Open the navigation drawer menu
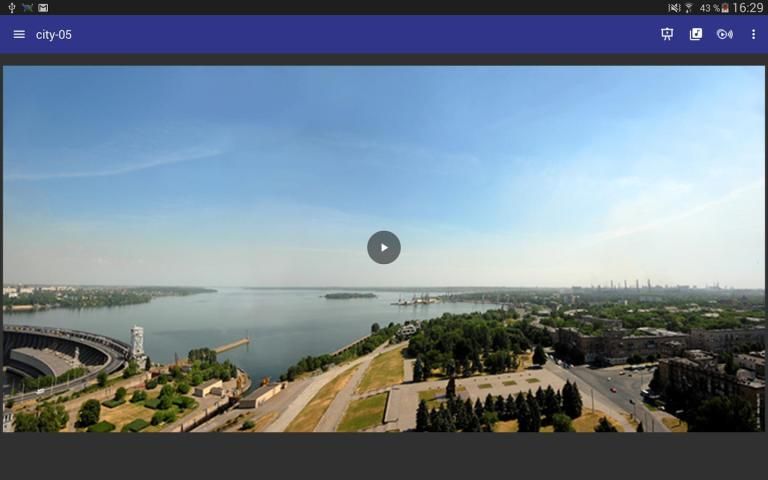Image resolution: width=768 pixels, height=480 pixels. 19,34
